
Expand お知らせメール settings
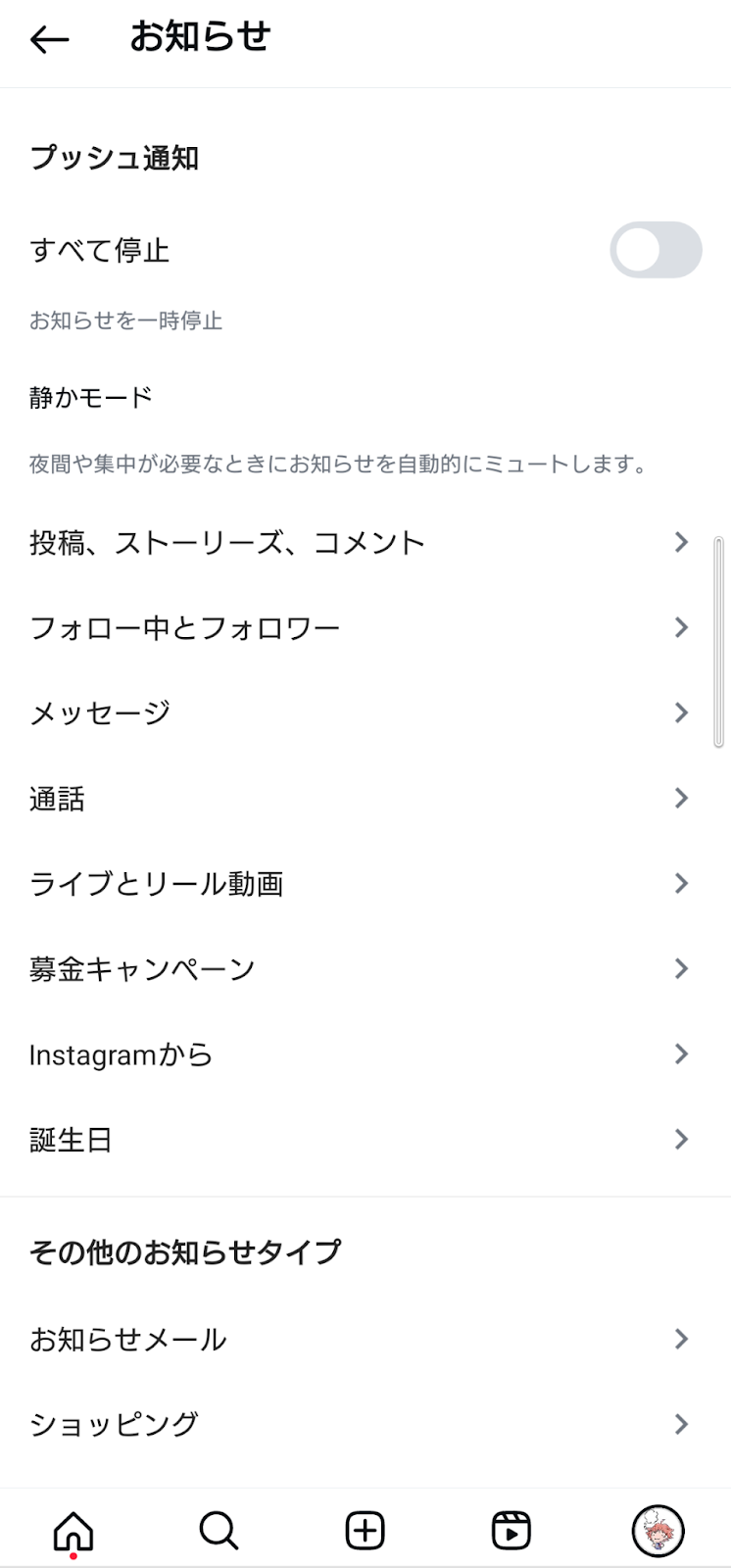[x=365, y=1339]
